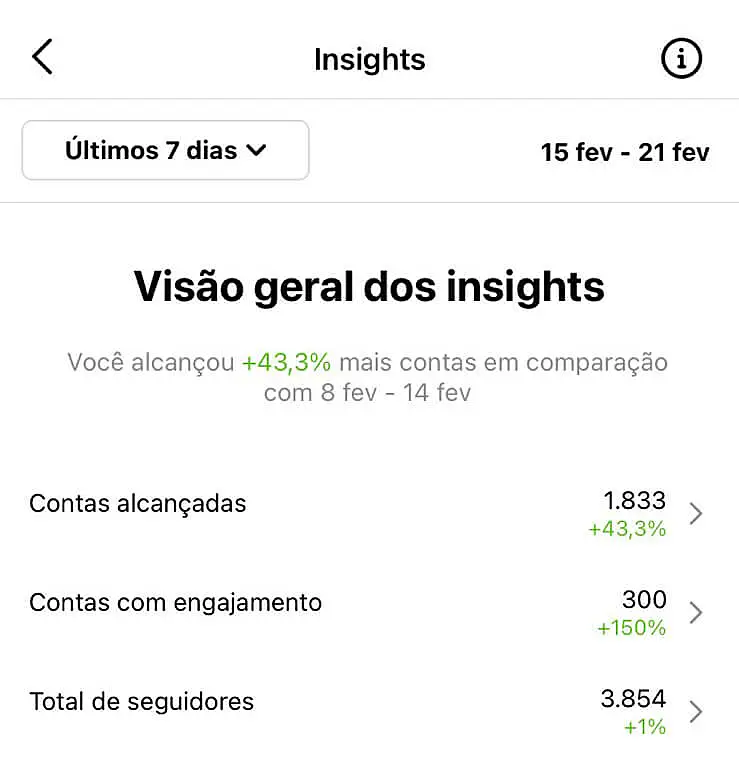
Task: Click the chevron next to Total de seguidores
Action: pos(697,712)
